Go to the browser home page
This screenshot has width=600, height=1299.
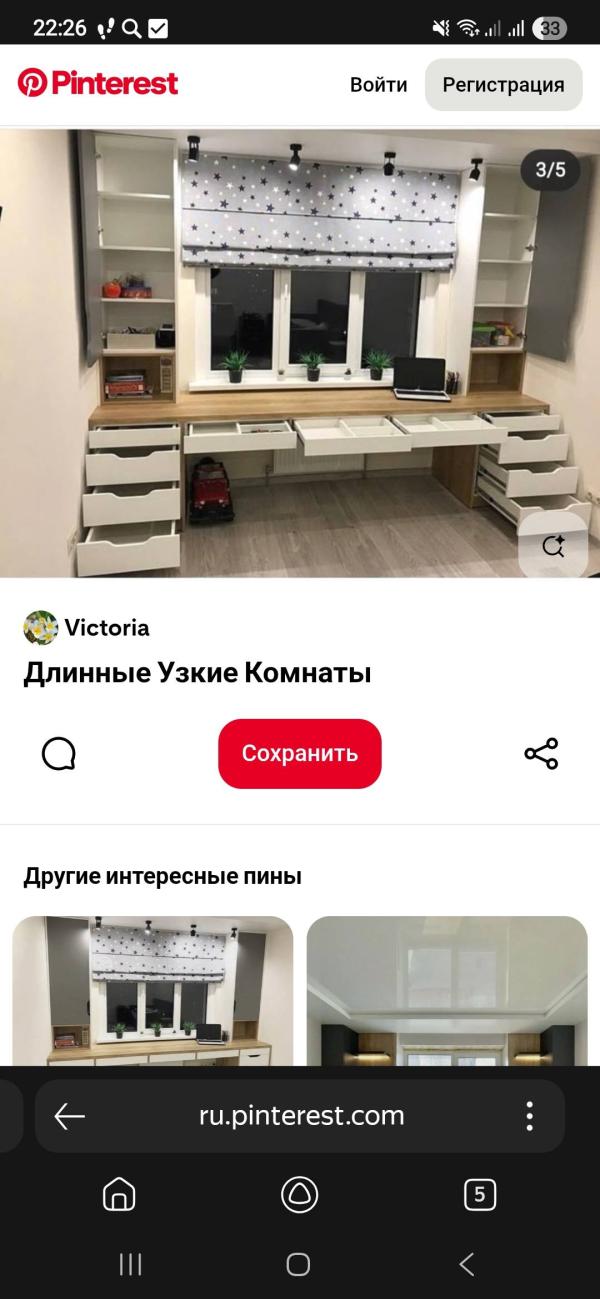(x=119, y=1194)
